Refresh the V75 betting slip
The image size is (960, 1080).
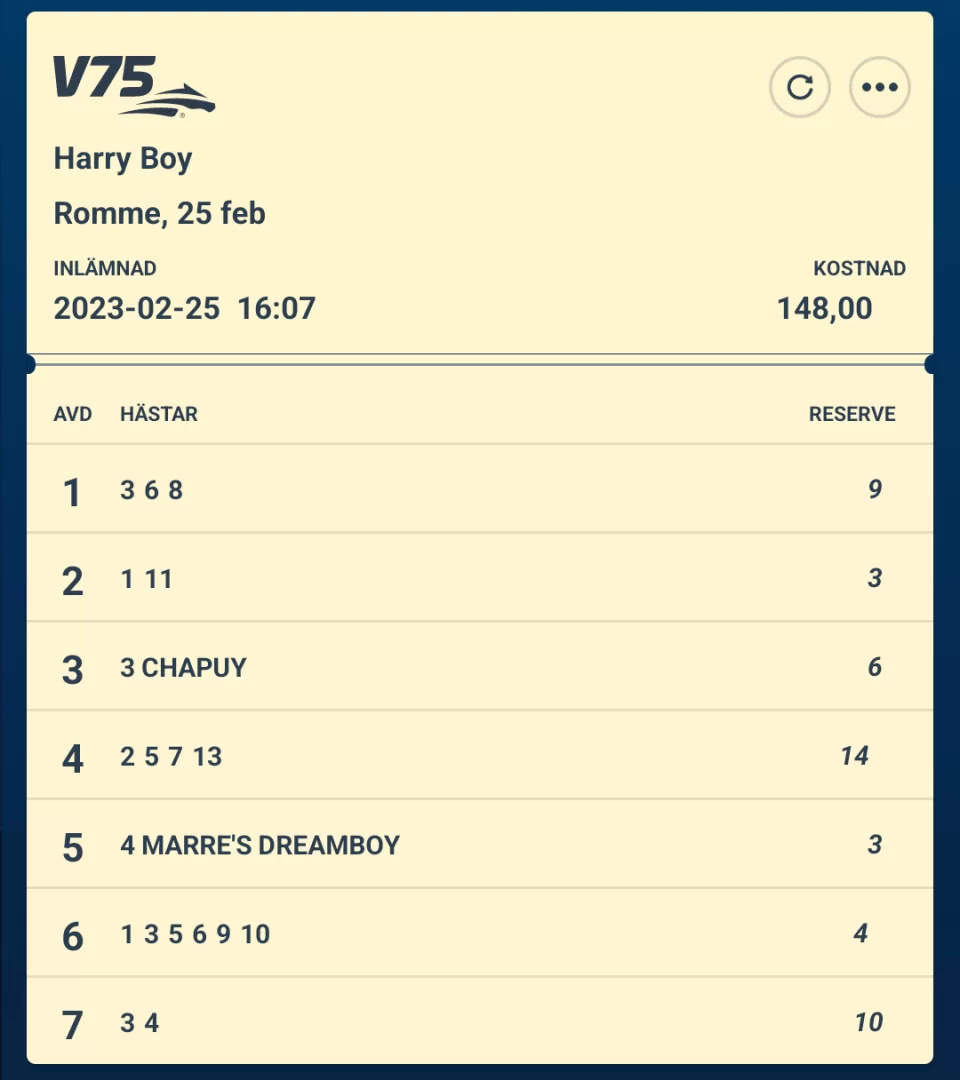click(x=799, y=88)
